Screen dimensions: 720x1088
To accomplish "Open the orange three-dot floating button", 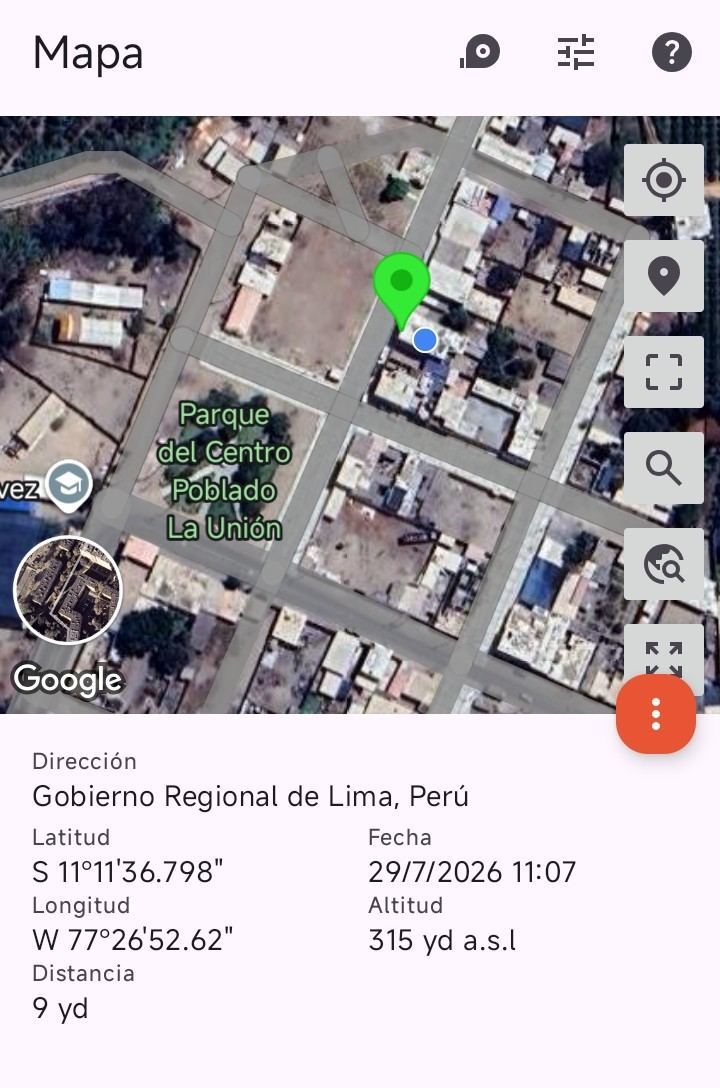I will tap(655, 714).
